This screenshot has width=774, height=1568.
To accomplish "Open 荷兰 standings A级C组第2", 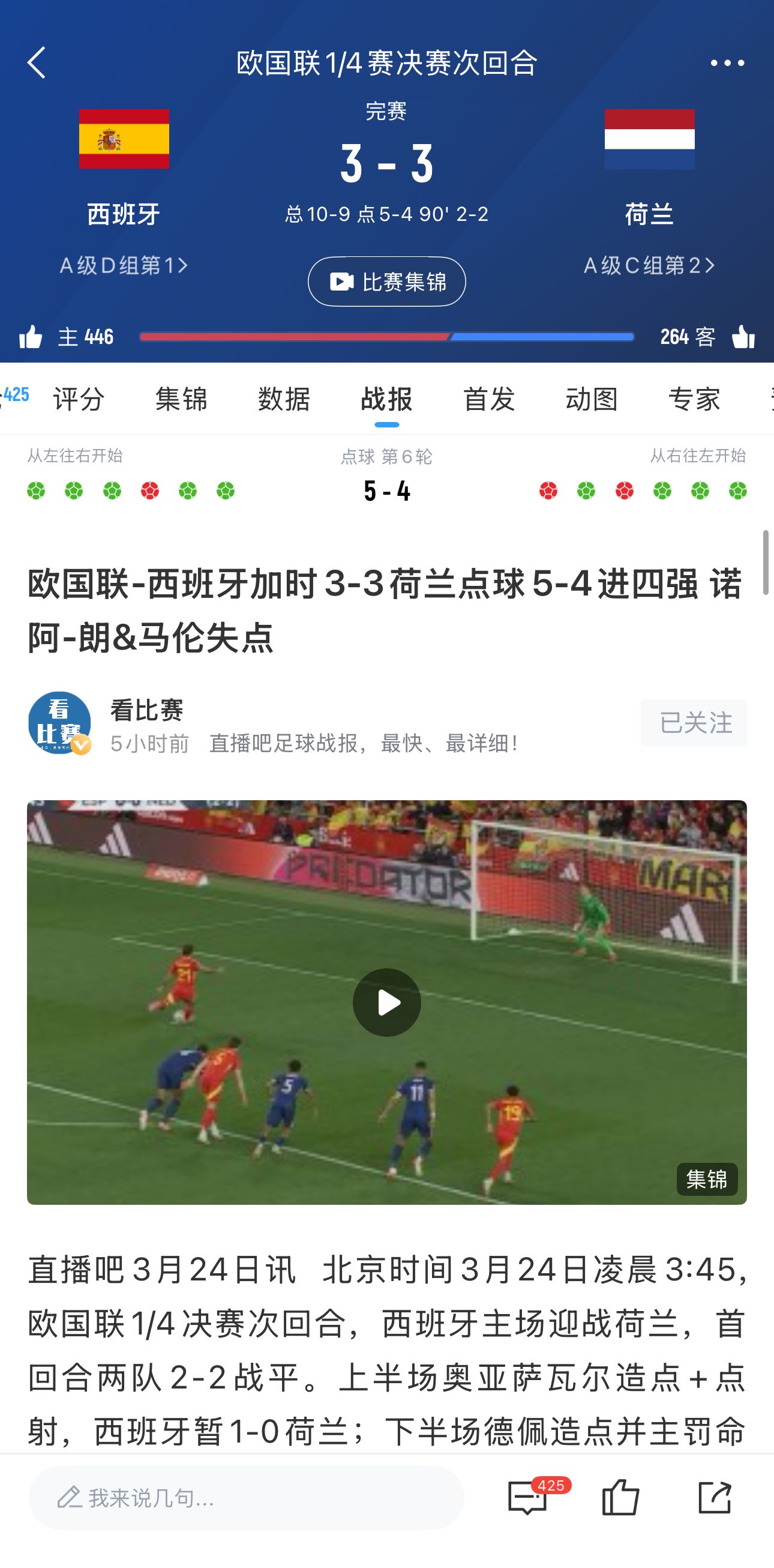I will (x=649, y=265).
